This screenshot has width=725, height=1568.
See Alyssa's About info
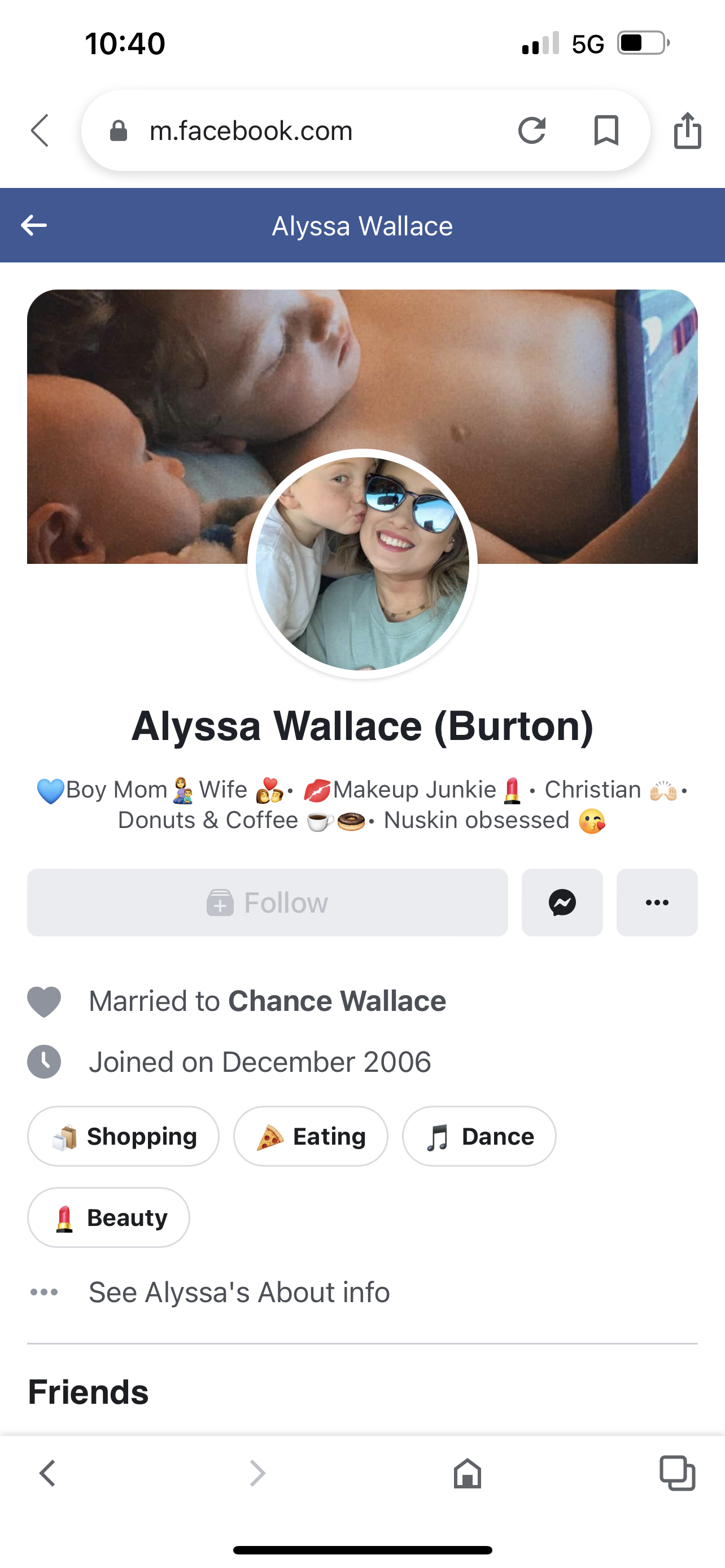(239, 1291)
